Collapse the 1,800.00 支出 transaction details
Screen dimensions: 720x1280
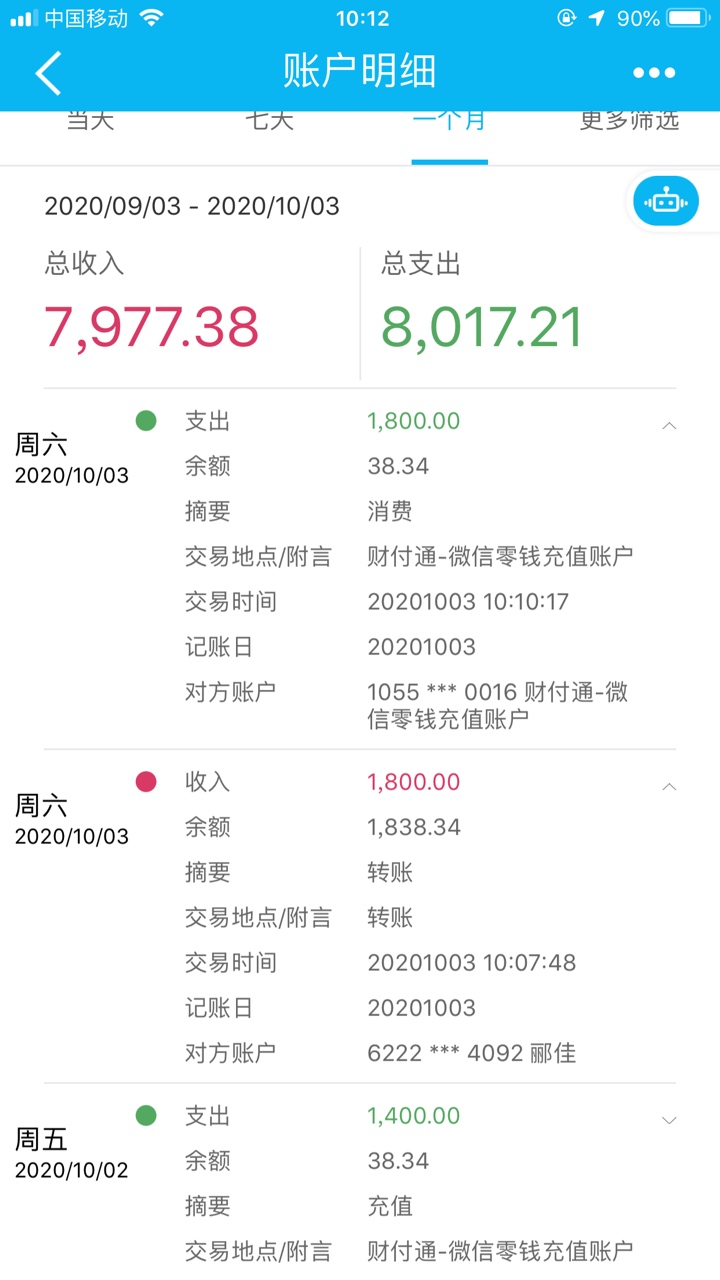pos(669,425)
